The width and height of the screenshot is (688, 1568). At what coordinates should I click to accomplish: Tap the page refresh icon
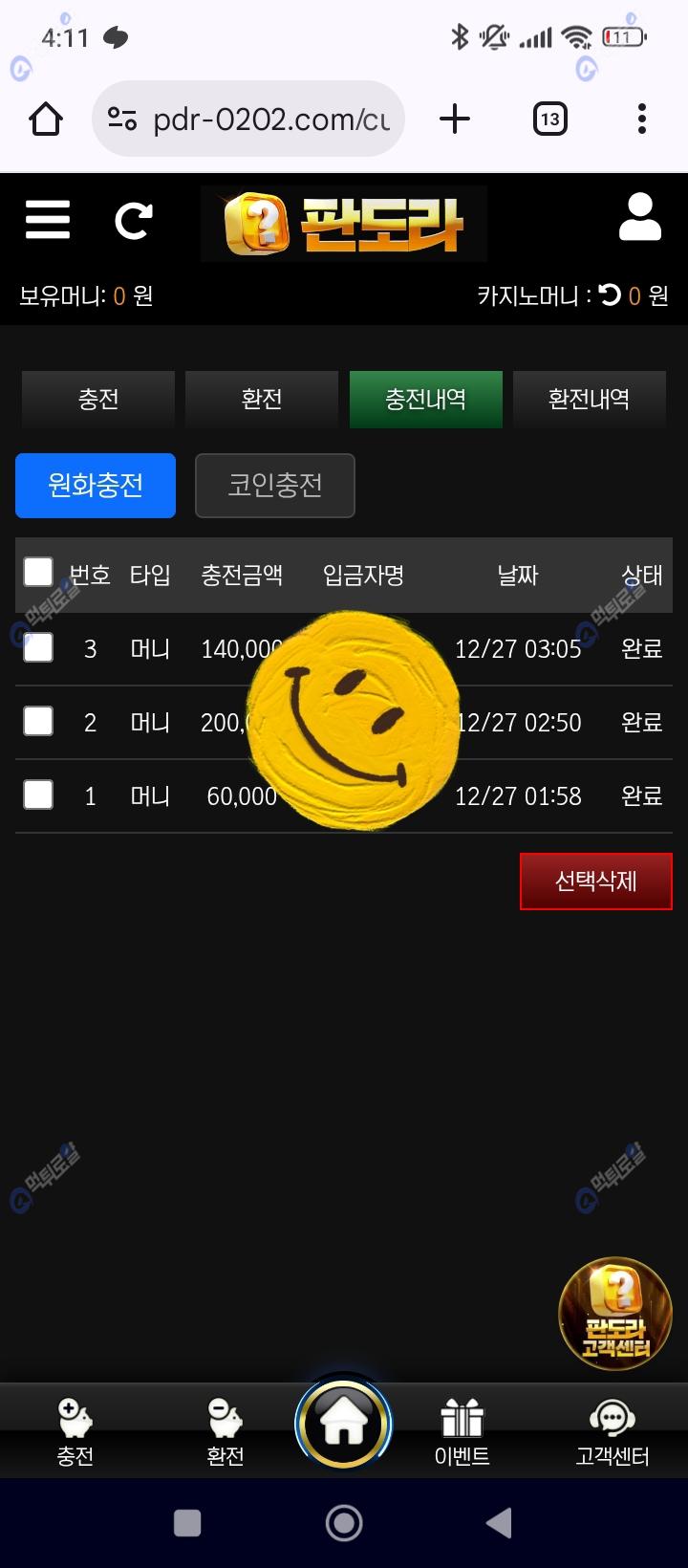click(x=133, y=221)
